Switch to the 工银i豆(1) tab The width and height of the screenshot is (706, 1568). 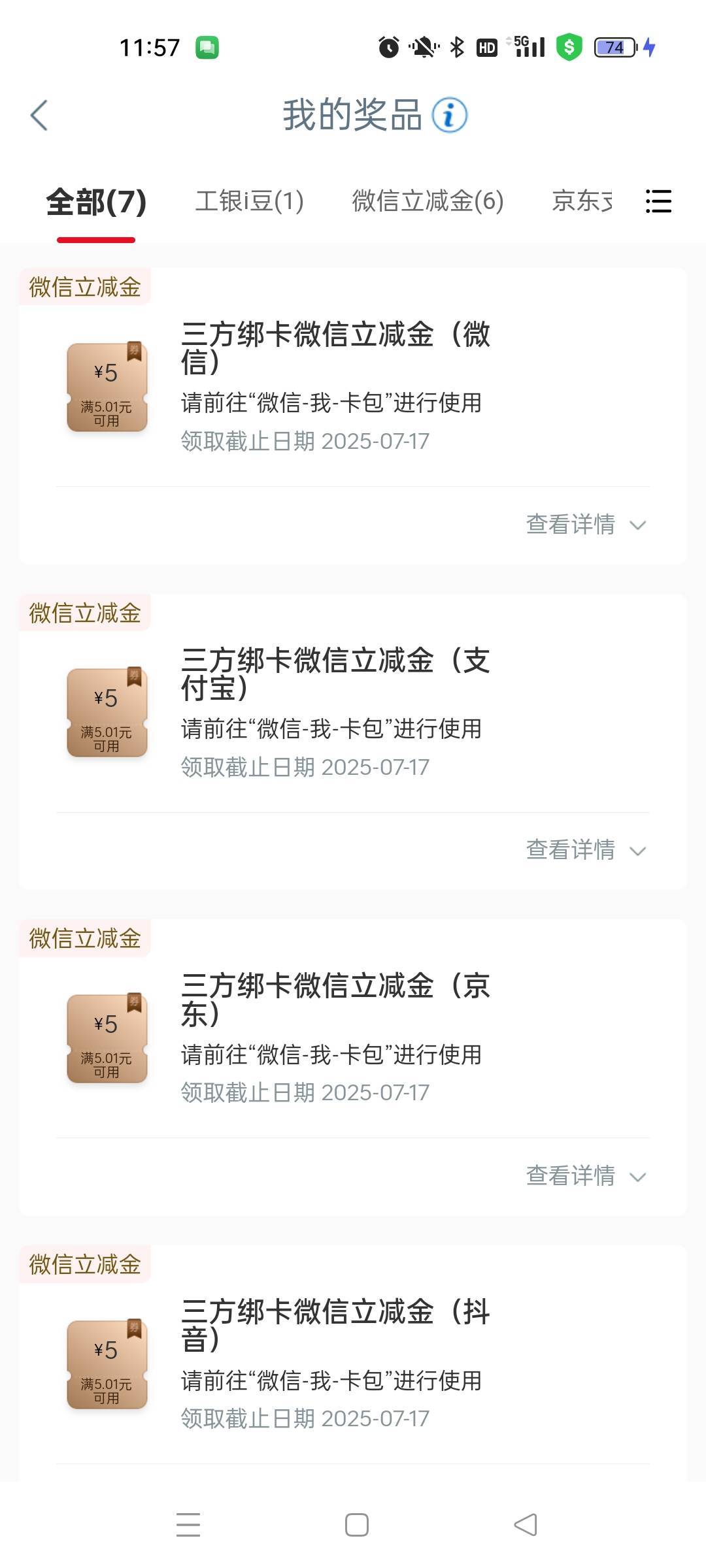(250, 201)
